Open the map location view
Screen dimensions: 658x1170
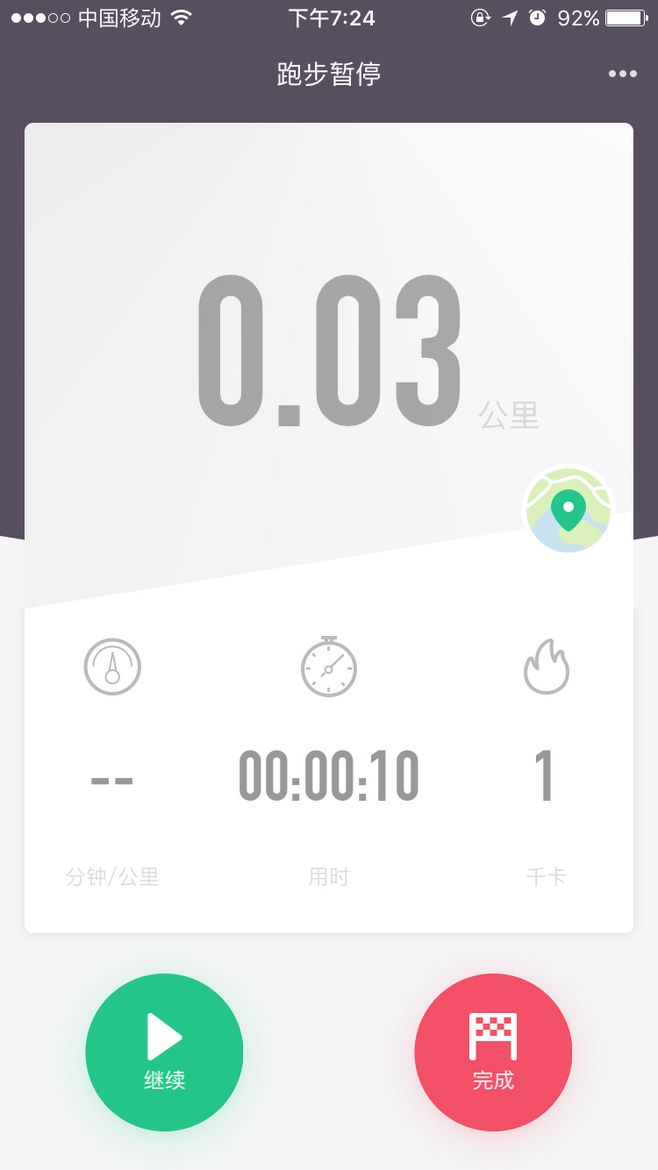click(568, 509)
